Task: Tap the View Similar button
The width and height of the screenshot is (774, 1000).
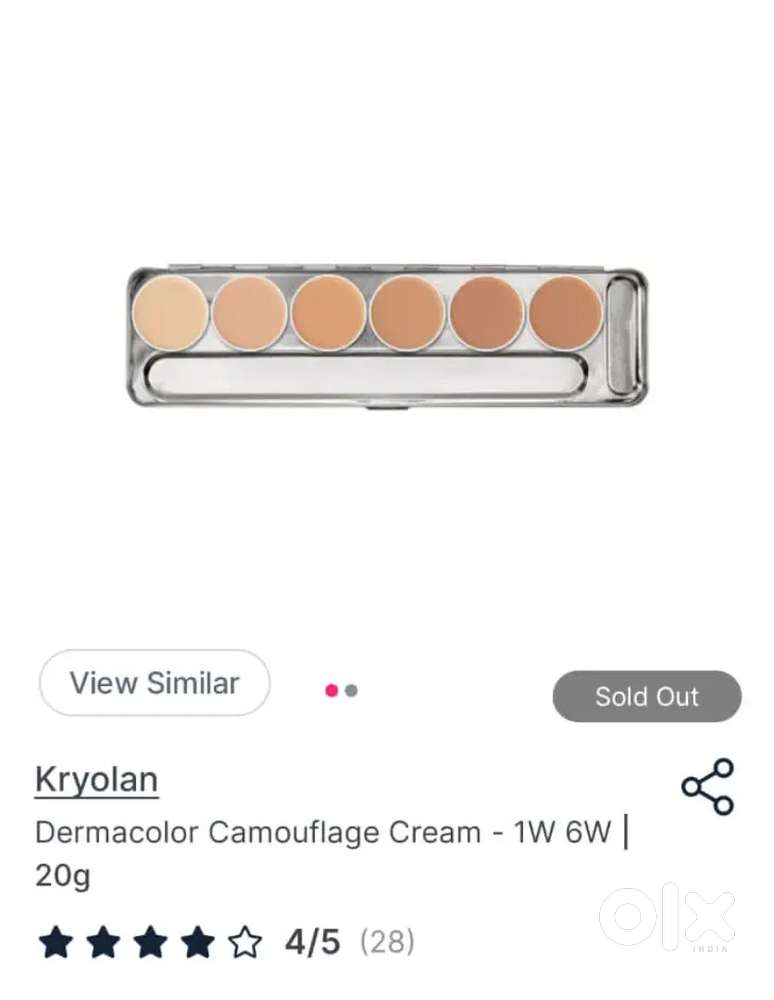Action: (154, 683)
